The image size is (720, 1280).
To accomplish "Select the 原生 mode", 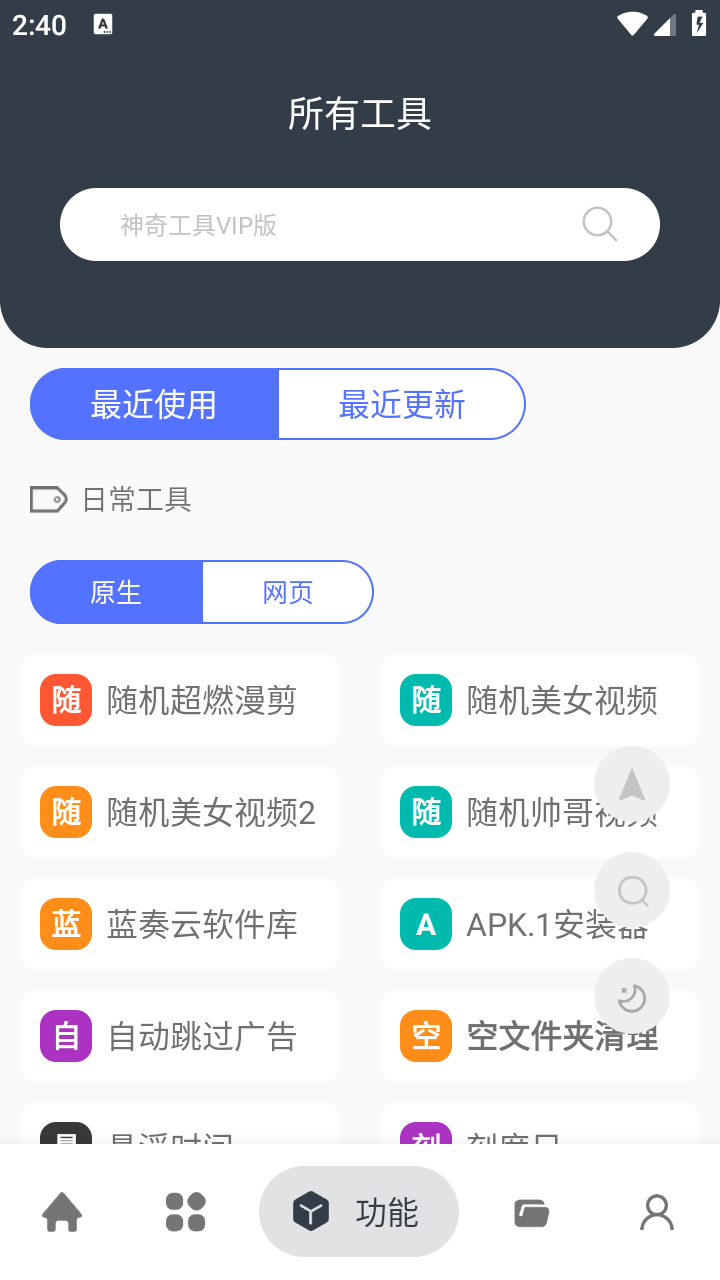I will 116,592.
